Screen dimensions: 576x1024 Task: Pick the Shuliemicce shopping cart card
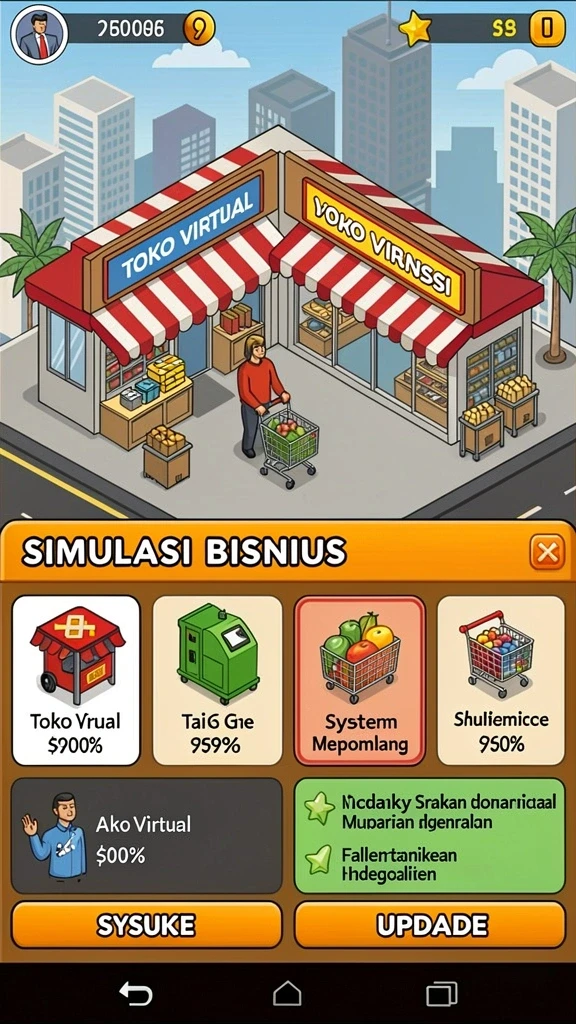pyautogui.click(x=501, y=680)
